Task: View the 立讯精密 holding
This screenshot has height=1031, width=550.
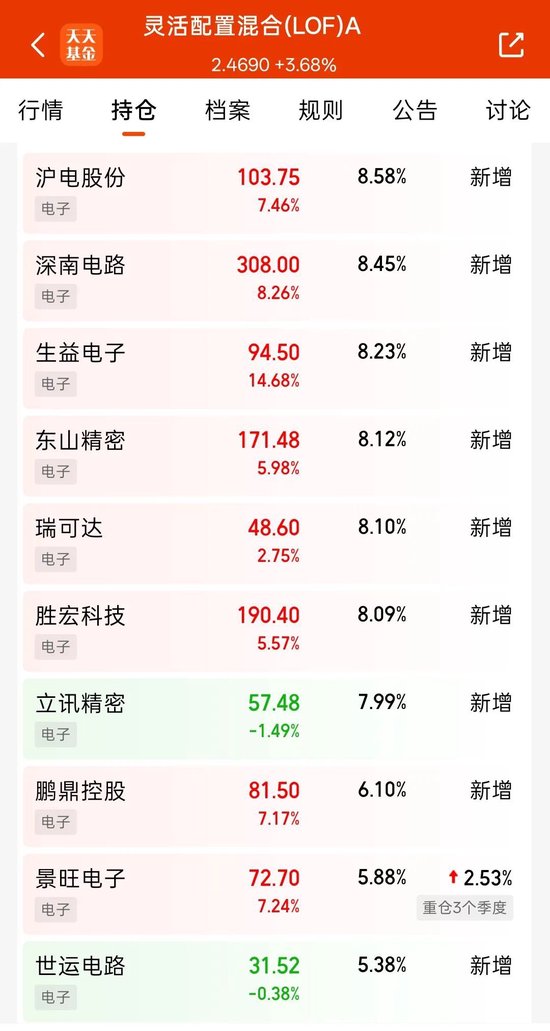Action: click(275, 718)
